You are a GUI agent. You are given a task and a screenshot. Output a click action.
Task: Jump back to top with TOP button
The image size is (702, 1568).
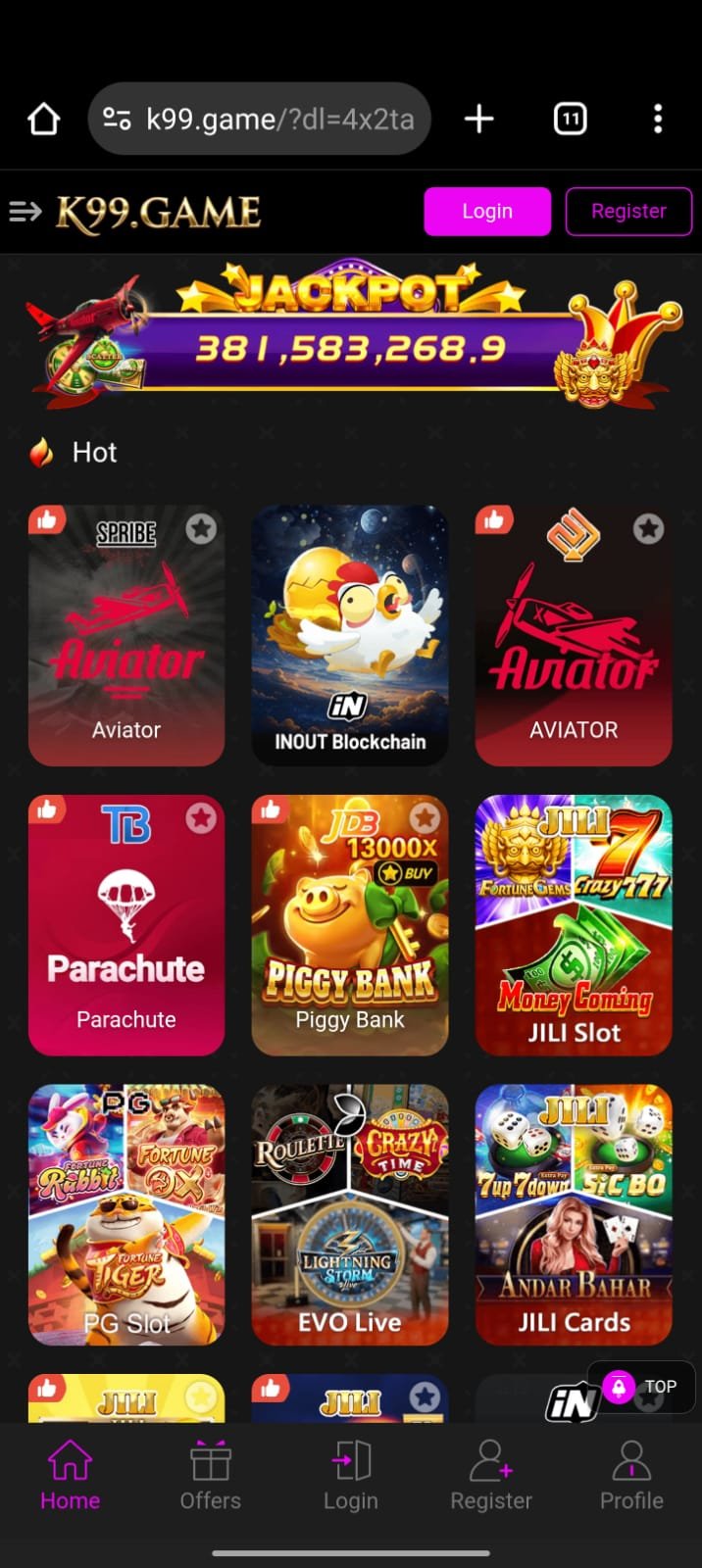(x=642, y=1387)
